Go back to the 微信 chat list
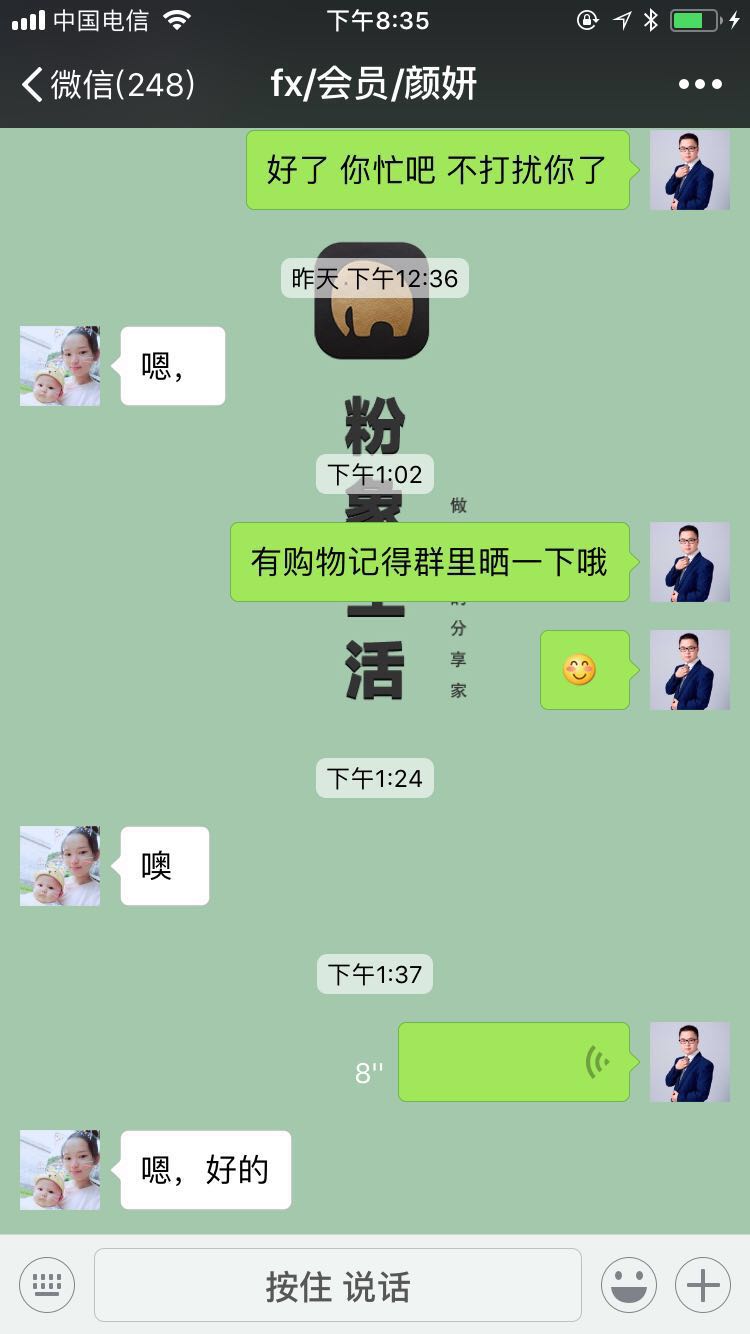 [108, 84]
